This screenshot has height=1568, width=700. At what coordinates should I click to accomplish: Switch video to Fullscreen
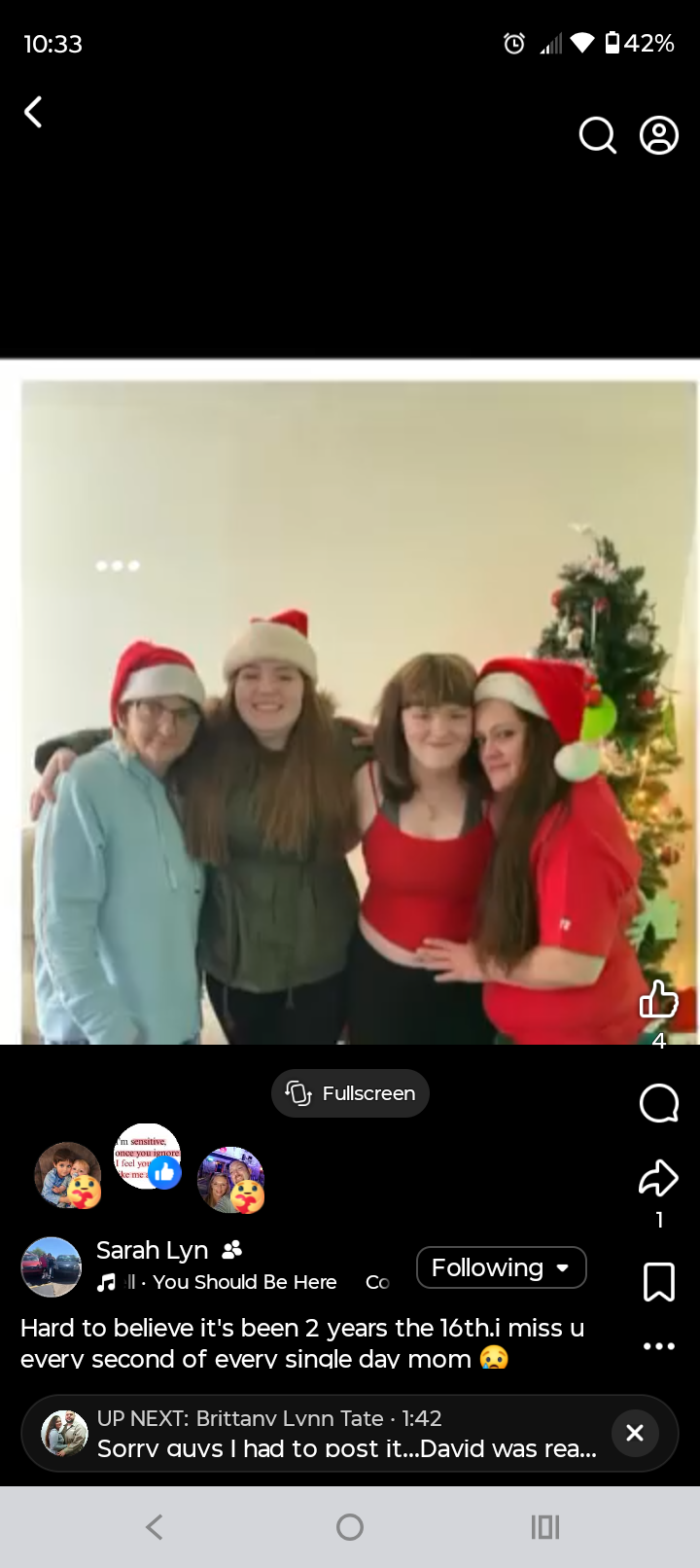point(350,1093)
